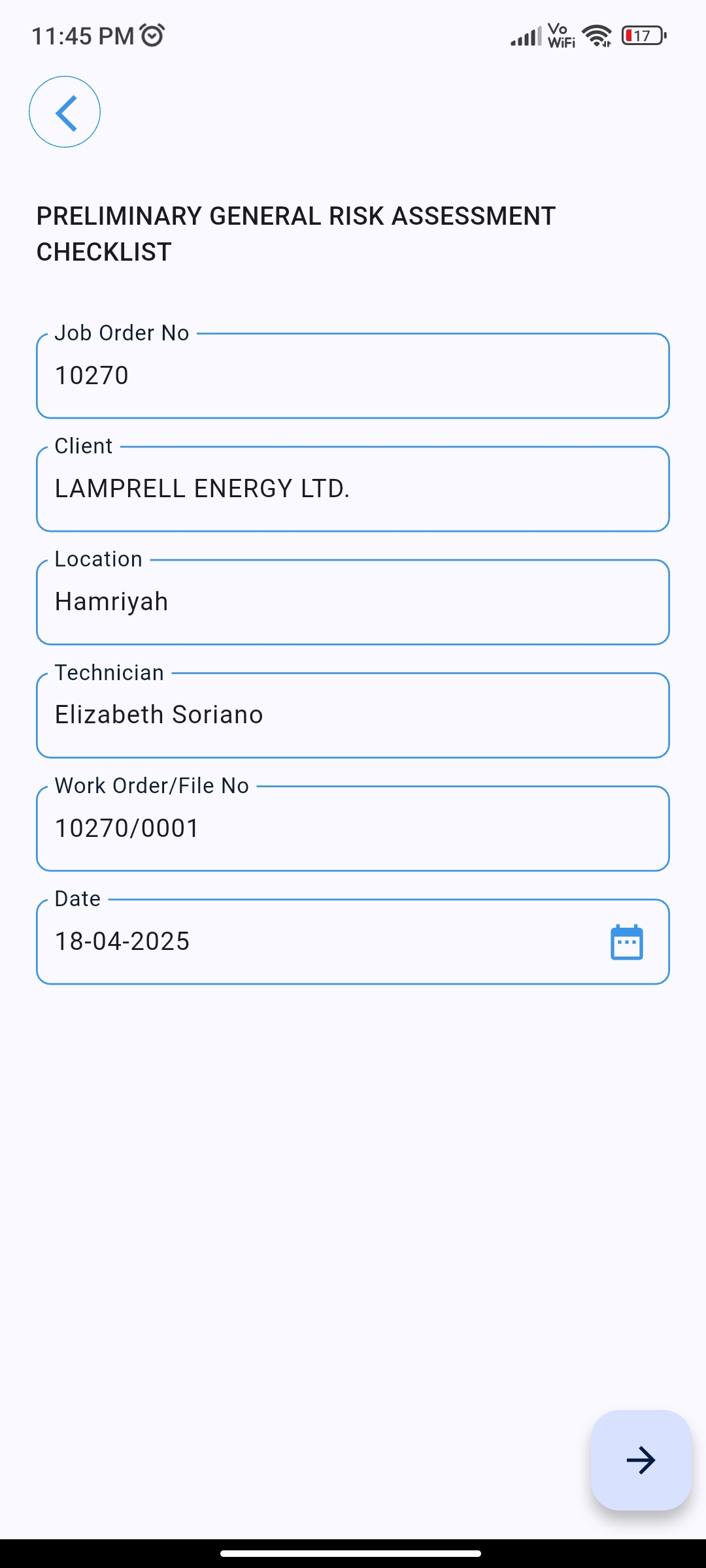Open the calendar date picker icon
Image resolution: width=706 pixels, height=1568 pixels.
click(x=627, y=942)
